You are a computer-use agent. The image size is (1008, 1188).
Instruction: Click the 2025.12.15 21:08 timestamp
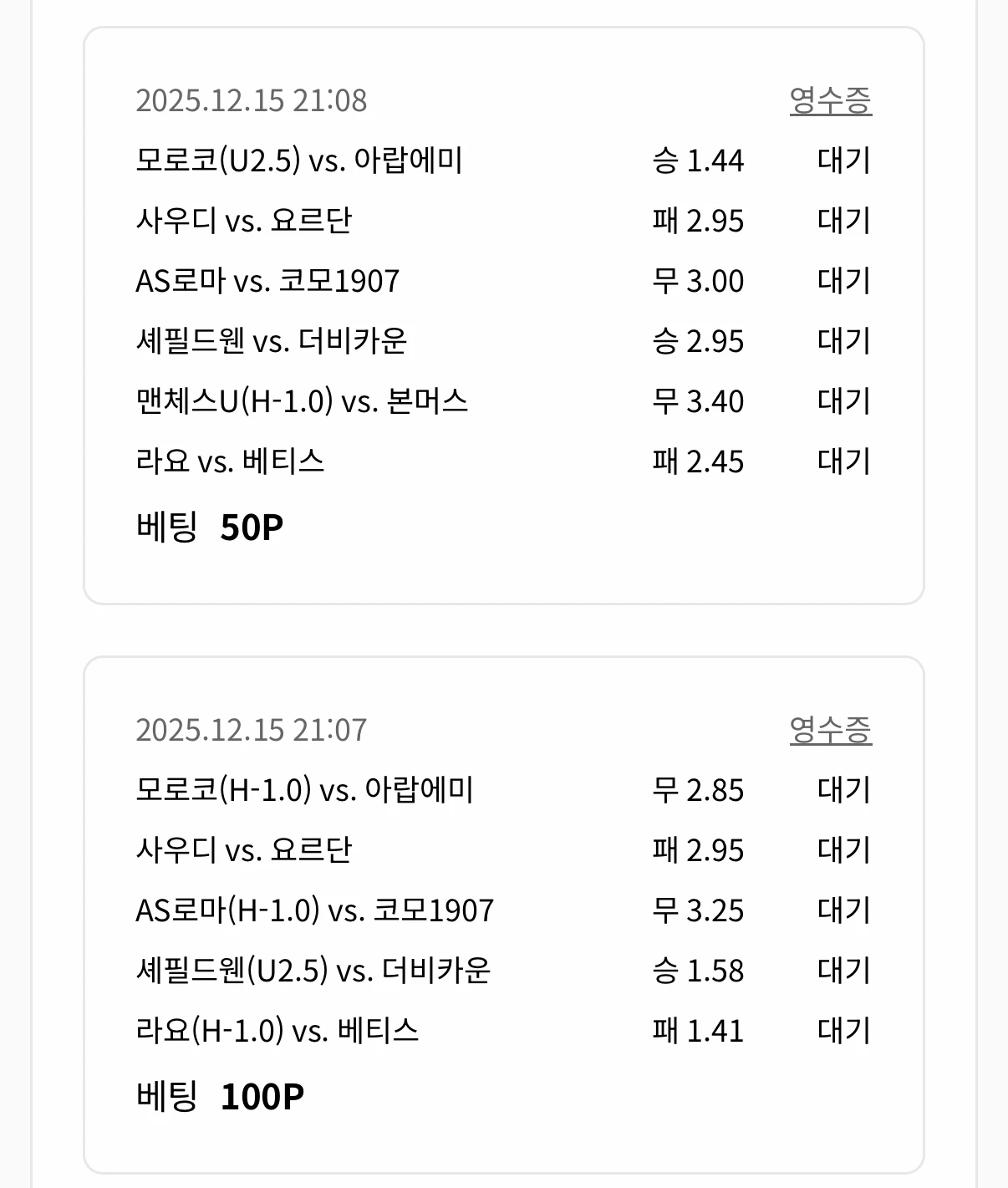(255, 100)
